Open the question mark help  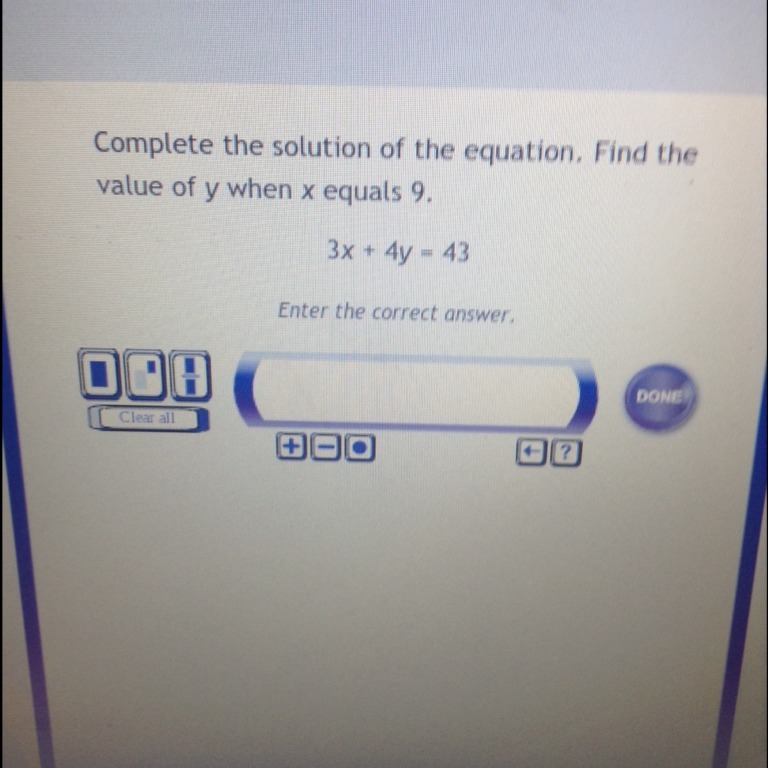pos(566,454)
